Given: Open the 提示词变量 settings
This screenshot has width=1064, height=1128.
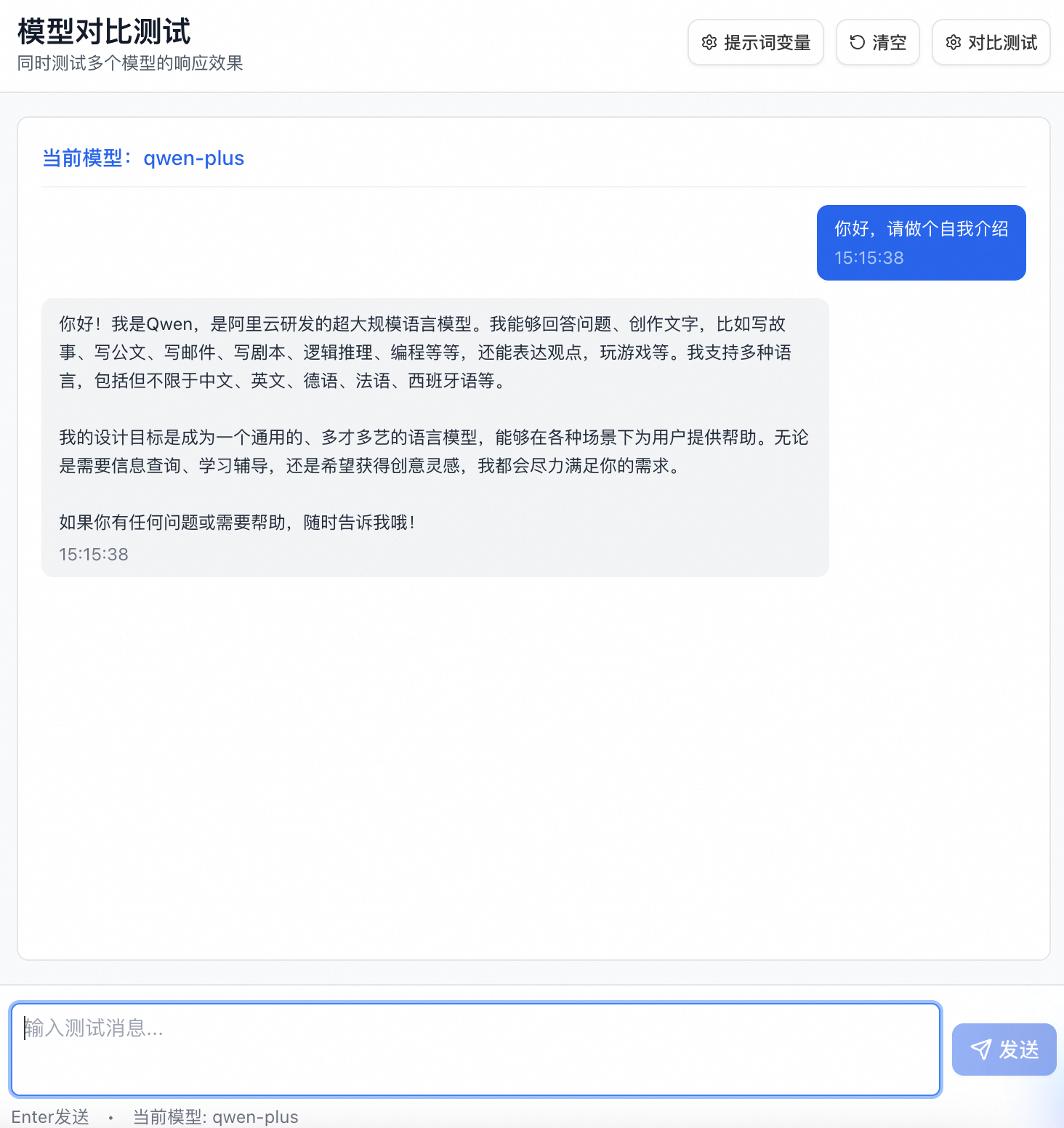Looking at the screenshot, I should [755, 42].
